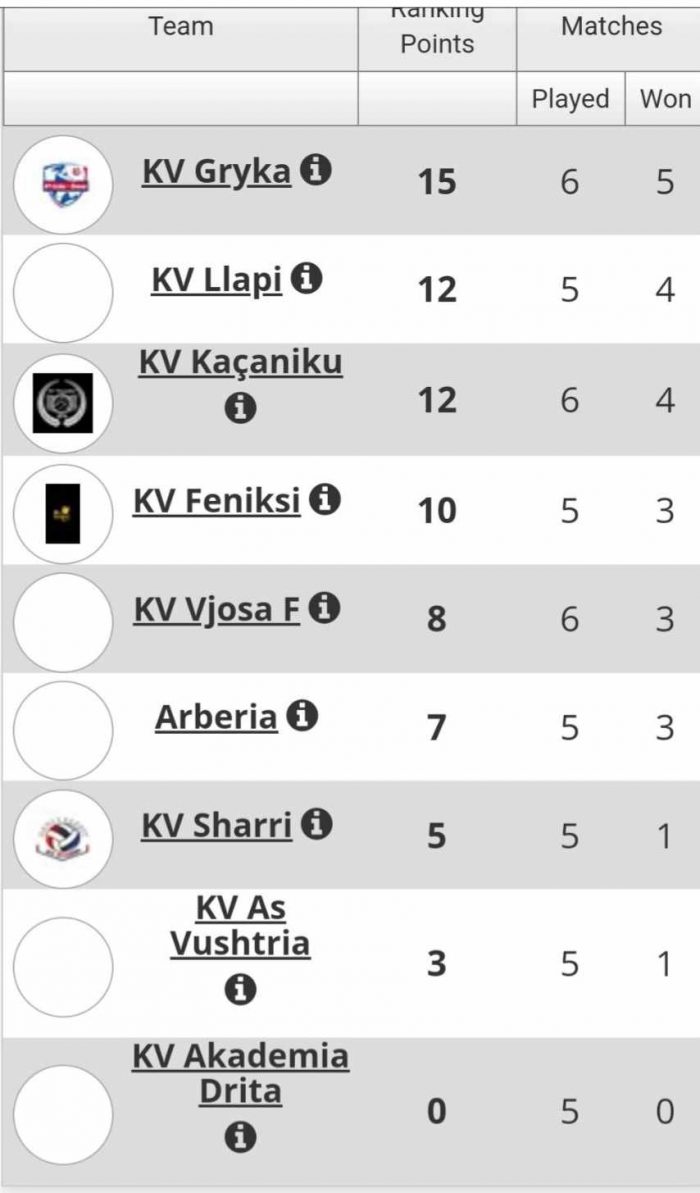Open the KV Sharri team link
The width and height of the screenshot is (700, 1193).
216,826
